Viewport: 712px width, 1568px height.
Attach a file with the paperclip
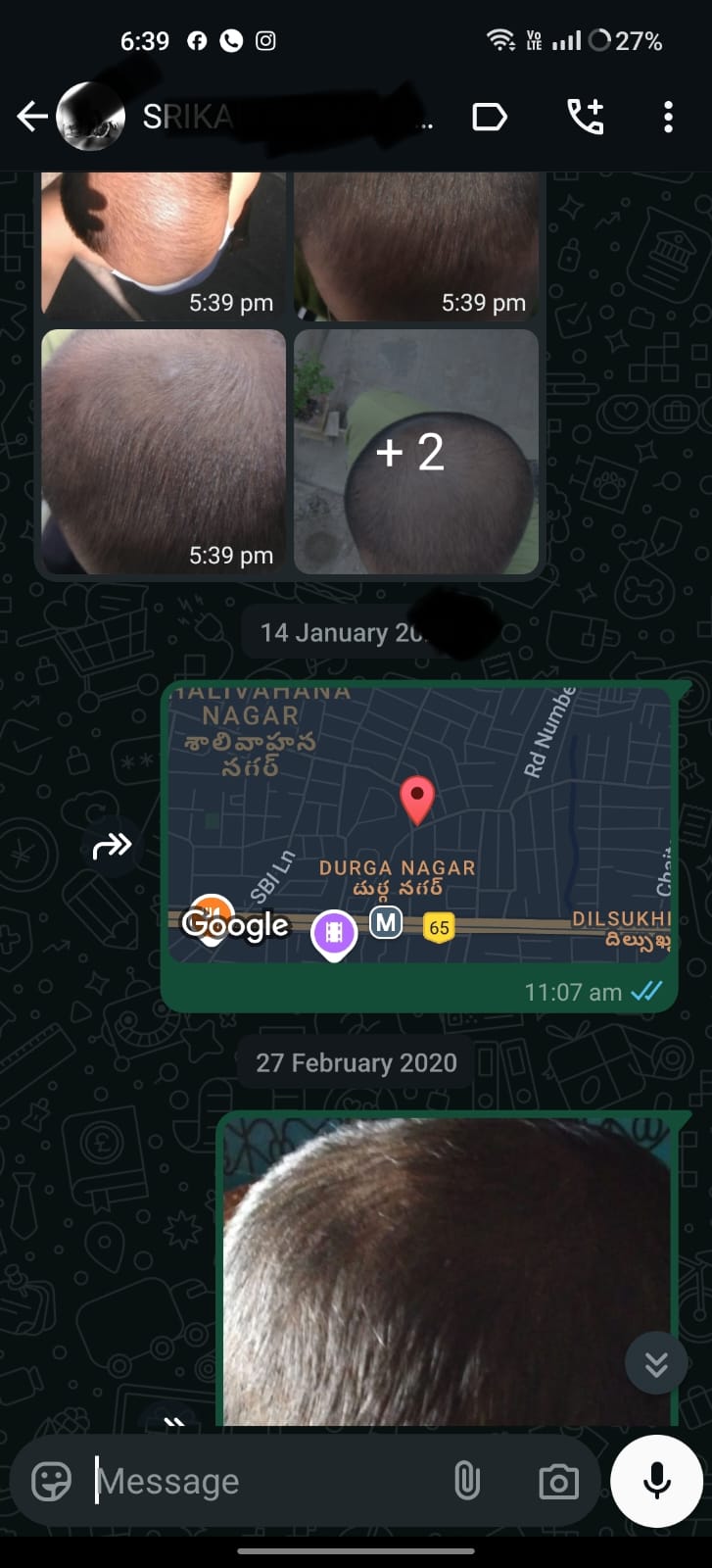coord(467,1481)
